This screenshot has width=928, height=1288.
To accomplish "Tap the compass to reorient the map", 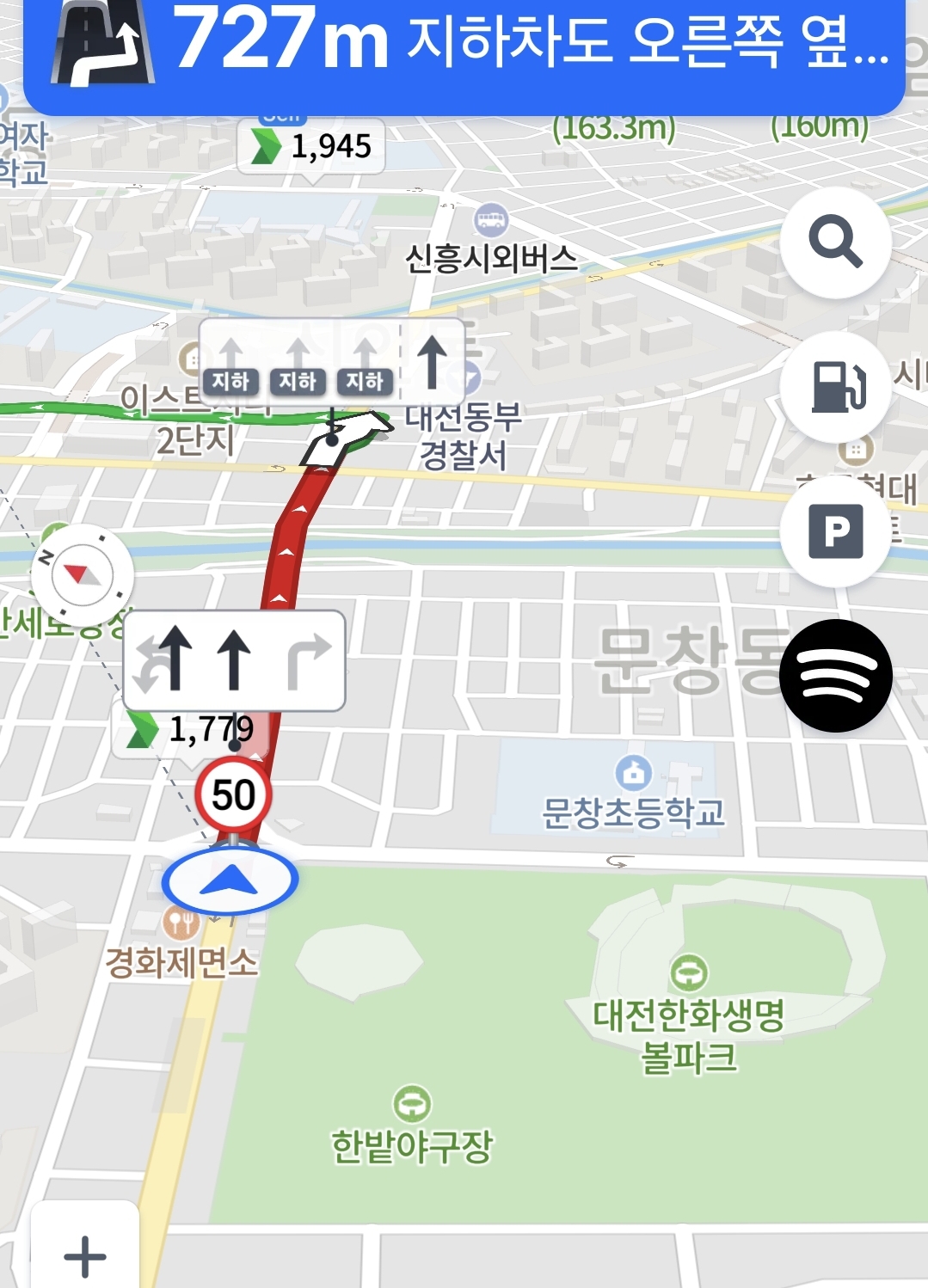I will pos(83,574).
